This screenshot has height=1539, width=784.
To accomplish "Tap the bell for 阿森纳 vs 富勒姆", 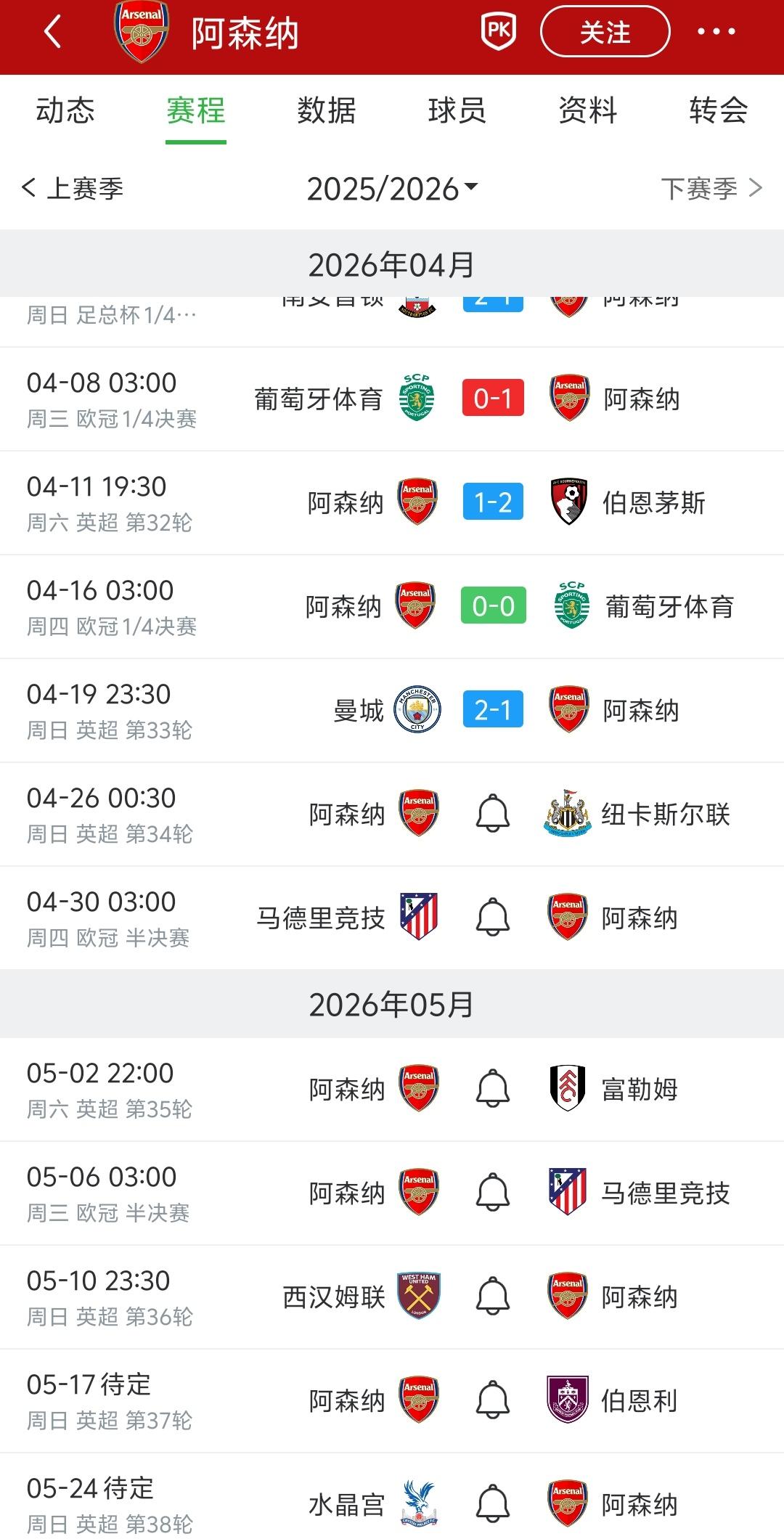I will (x=493, y=1089).
